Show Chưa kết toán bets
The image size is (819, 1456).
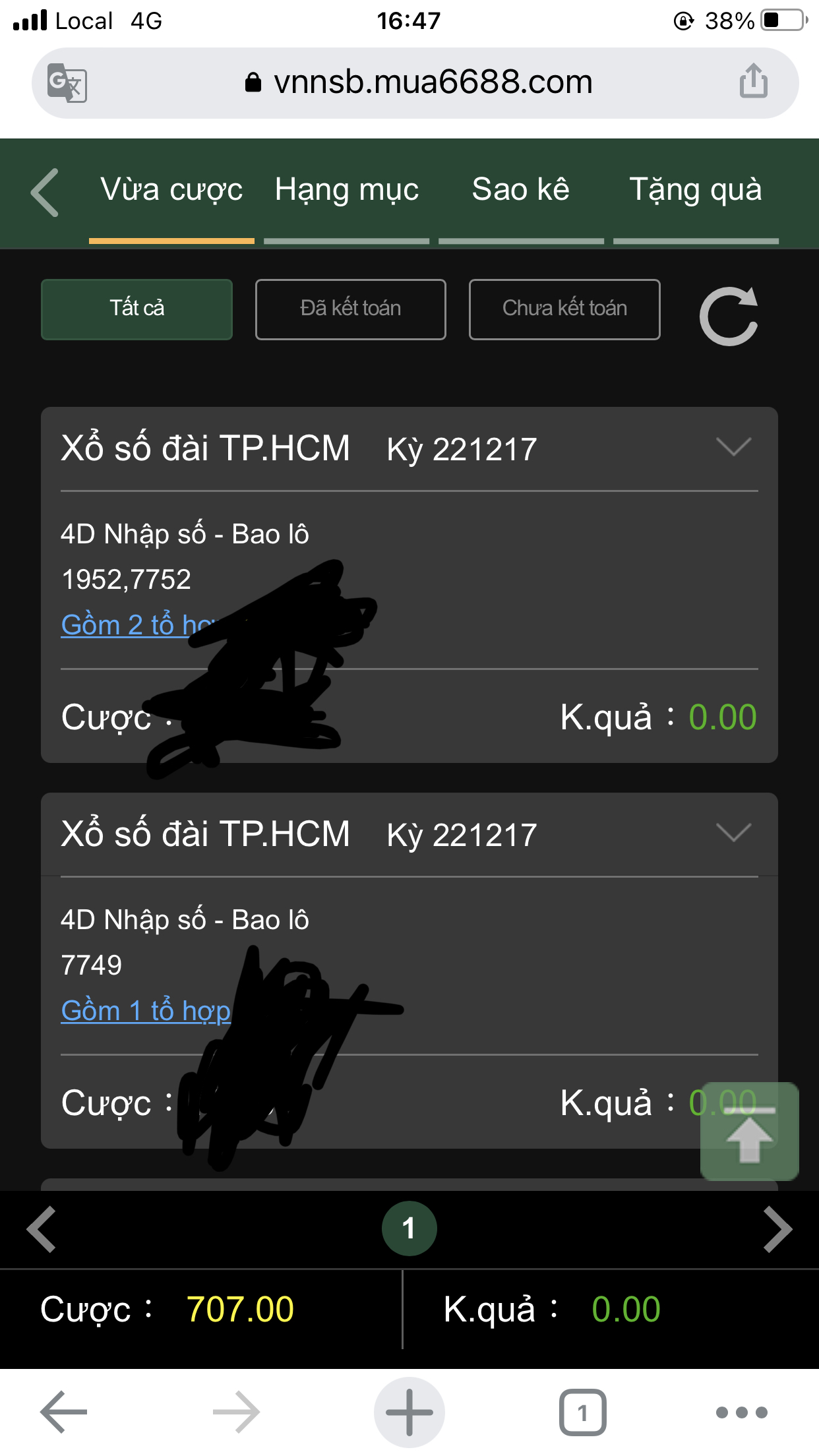coord(564,309)
